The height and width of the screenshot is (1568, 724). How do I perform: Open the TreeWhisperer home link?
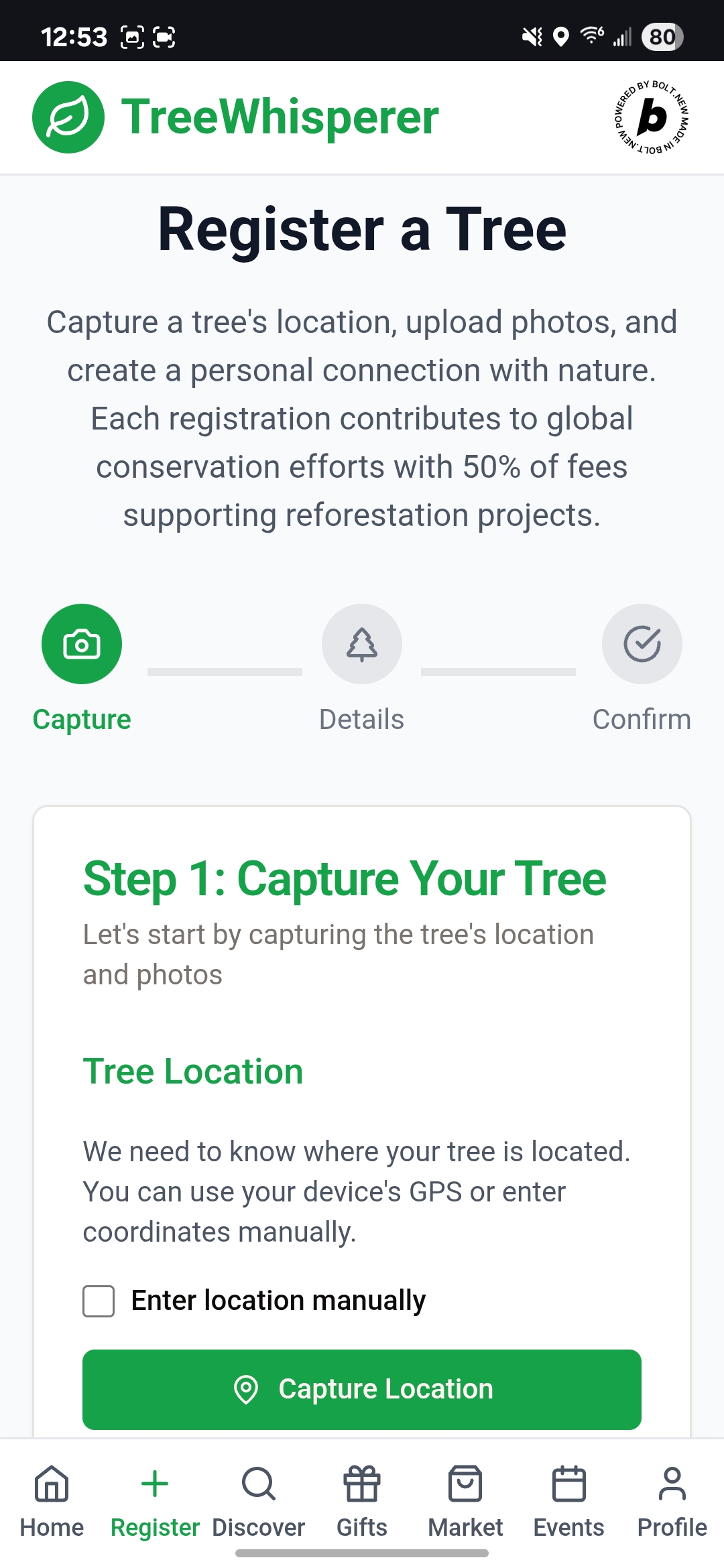(236, 117)
